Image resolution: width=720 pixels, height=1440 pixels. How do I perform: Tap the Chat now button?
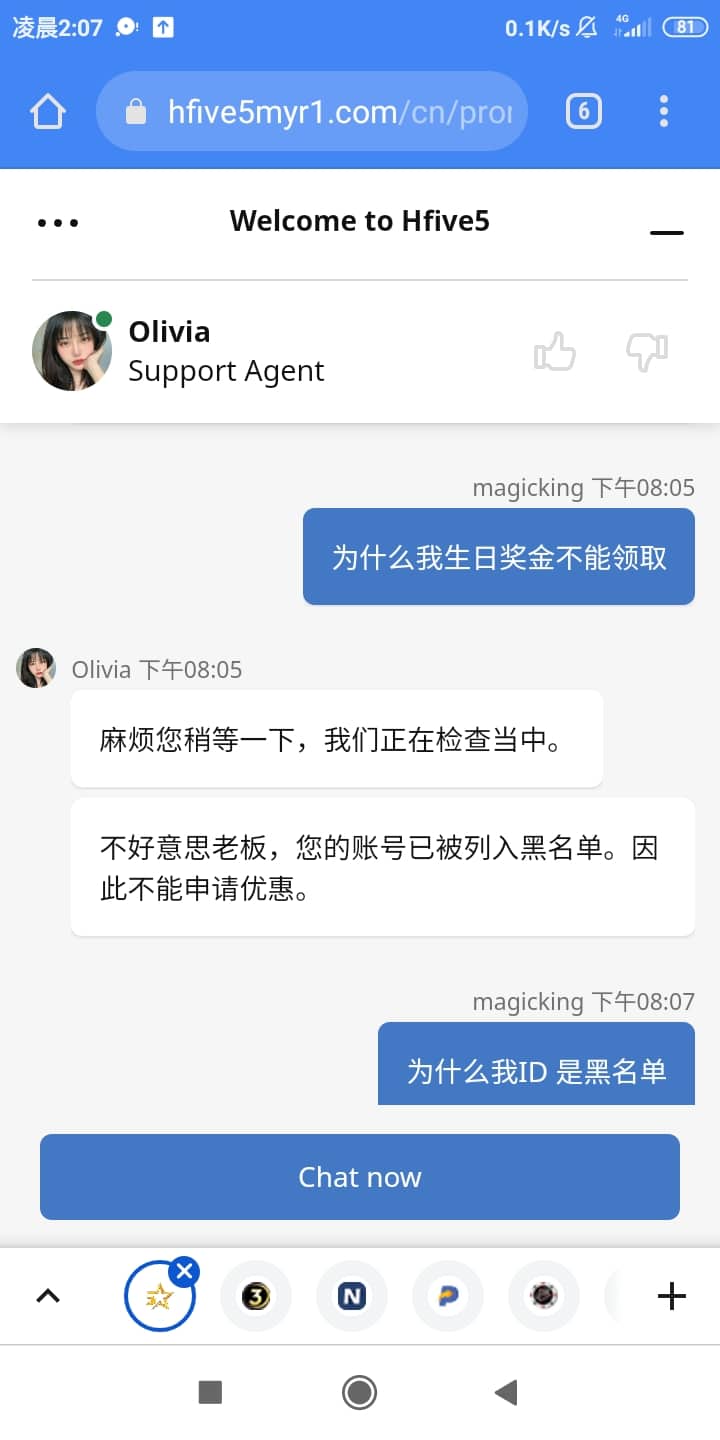(x=360, y=1177)
